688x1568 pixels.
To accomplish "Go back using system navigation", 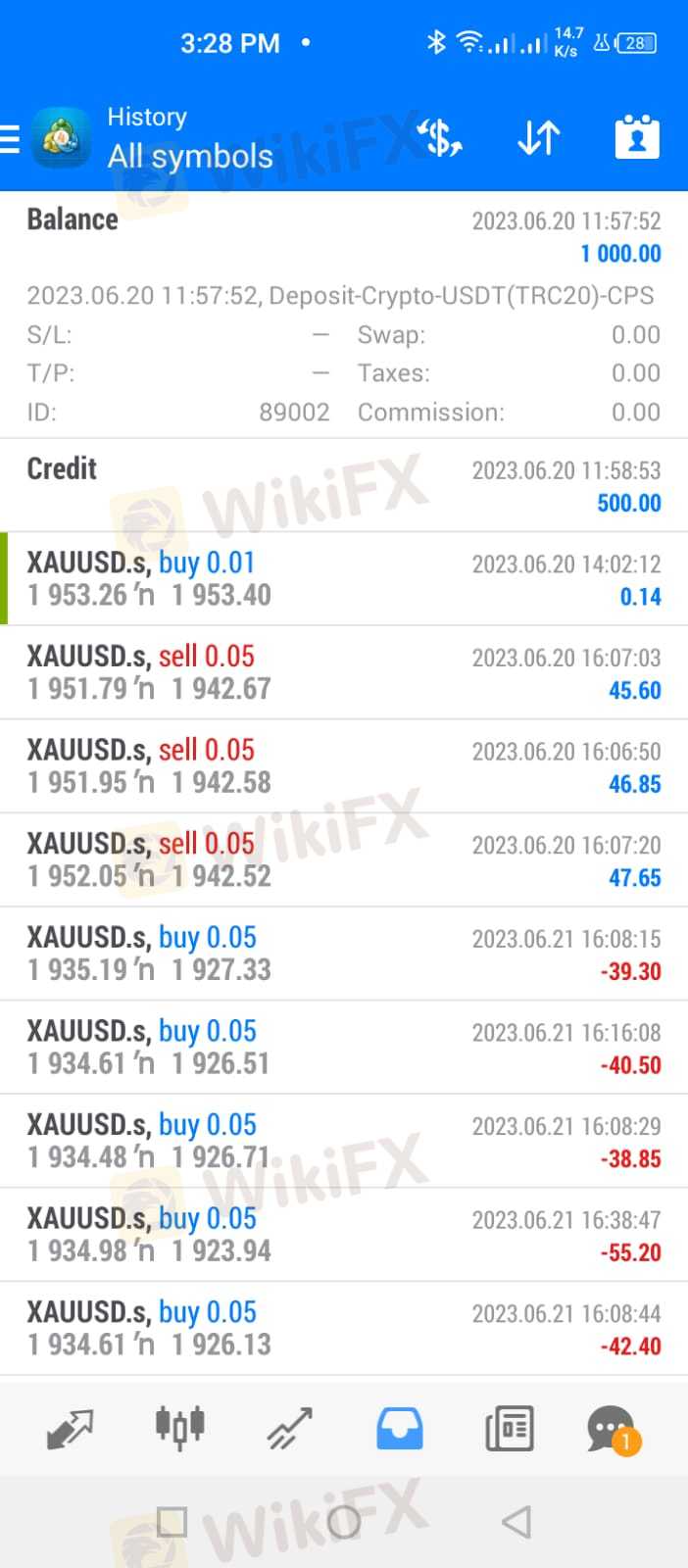I will tap(516, 1522).
